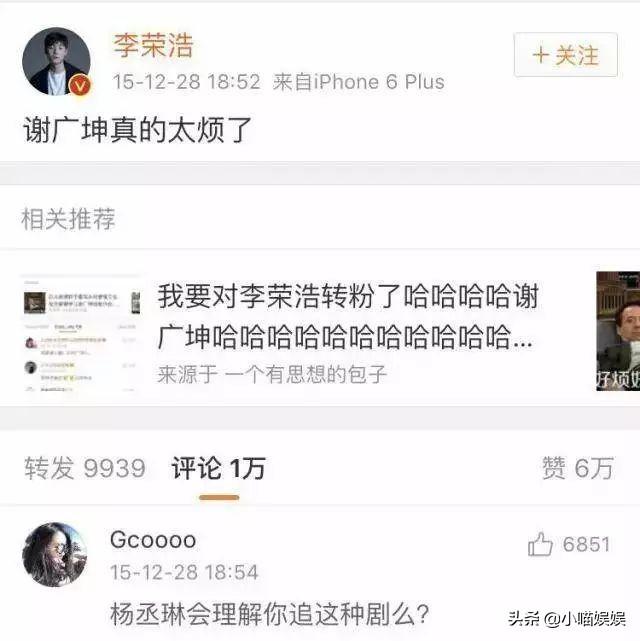Open Gcoooo's profile avatar
Image resolution: width=640 pixels, height=641 pixels.
point(54,555)
